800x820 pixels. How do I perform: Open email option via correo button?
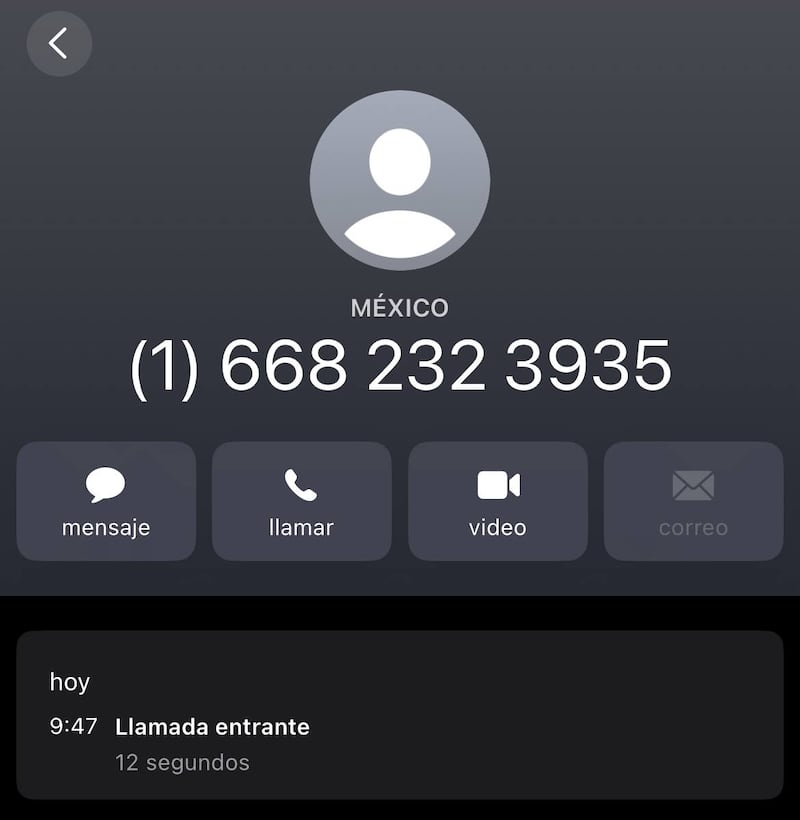[693, 501]
